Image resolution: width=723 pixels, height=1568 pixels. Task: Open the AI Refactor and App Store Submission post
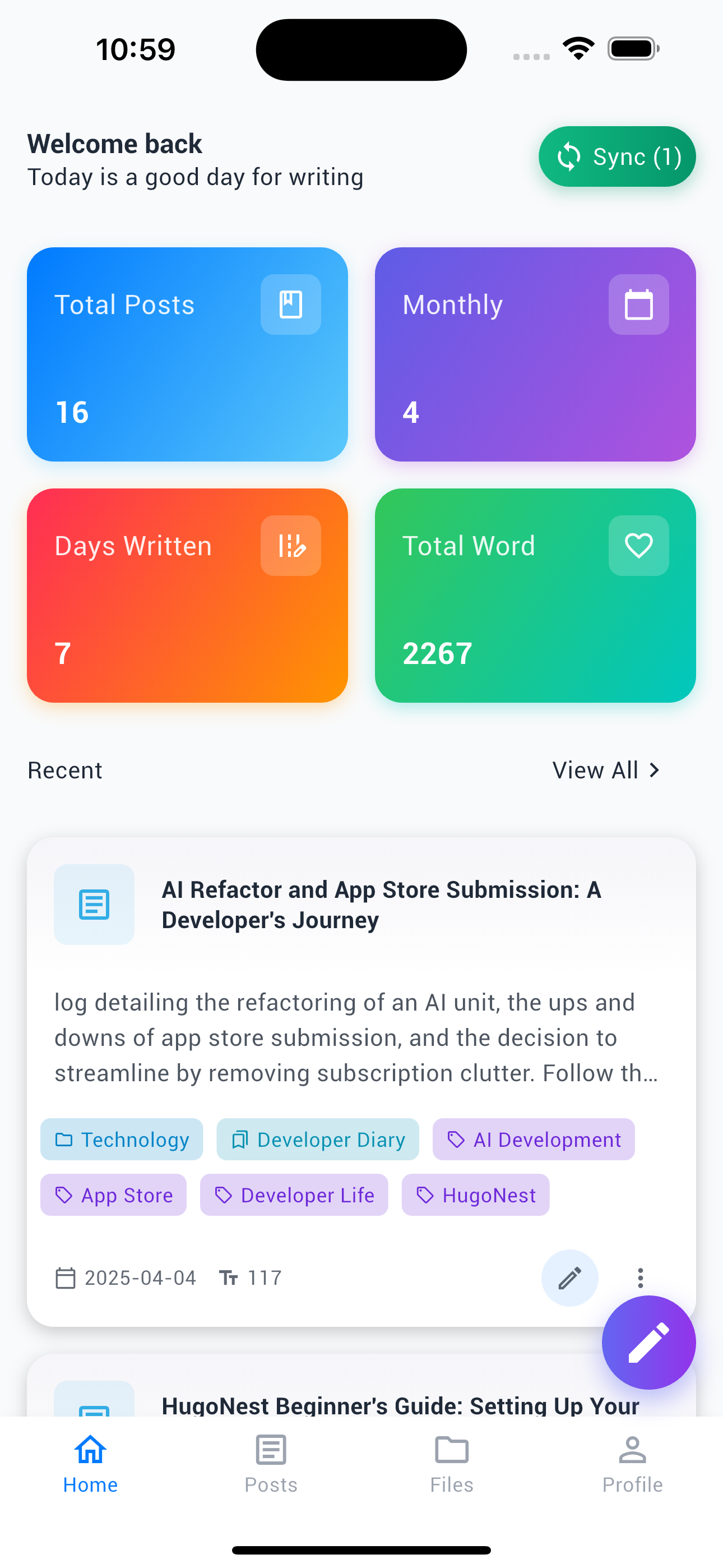(381, 905)
